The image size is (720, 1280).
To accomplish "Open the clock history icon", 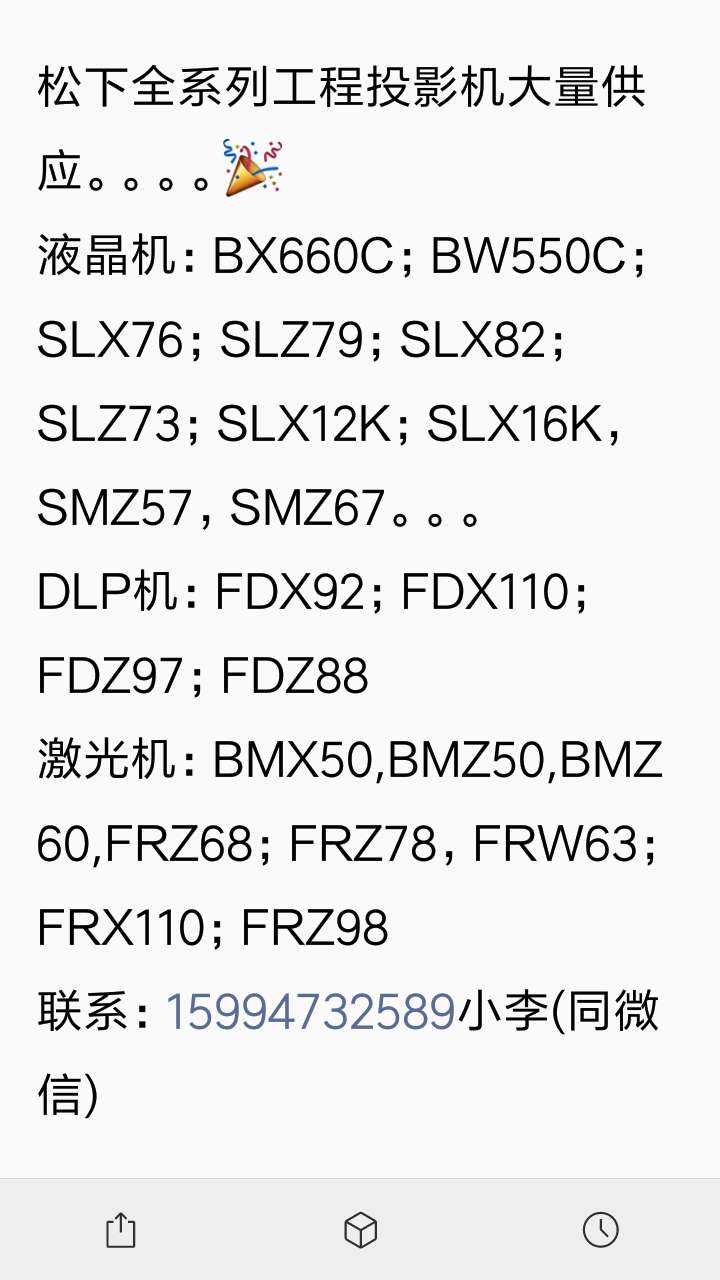I will click(x=601, y=1230).
